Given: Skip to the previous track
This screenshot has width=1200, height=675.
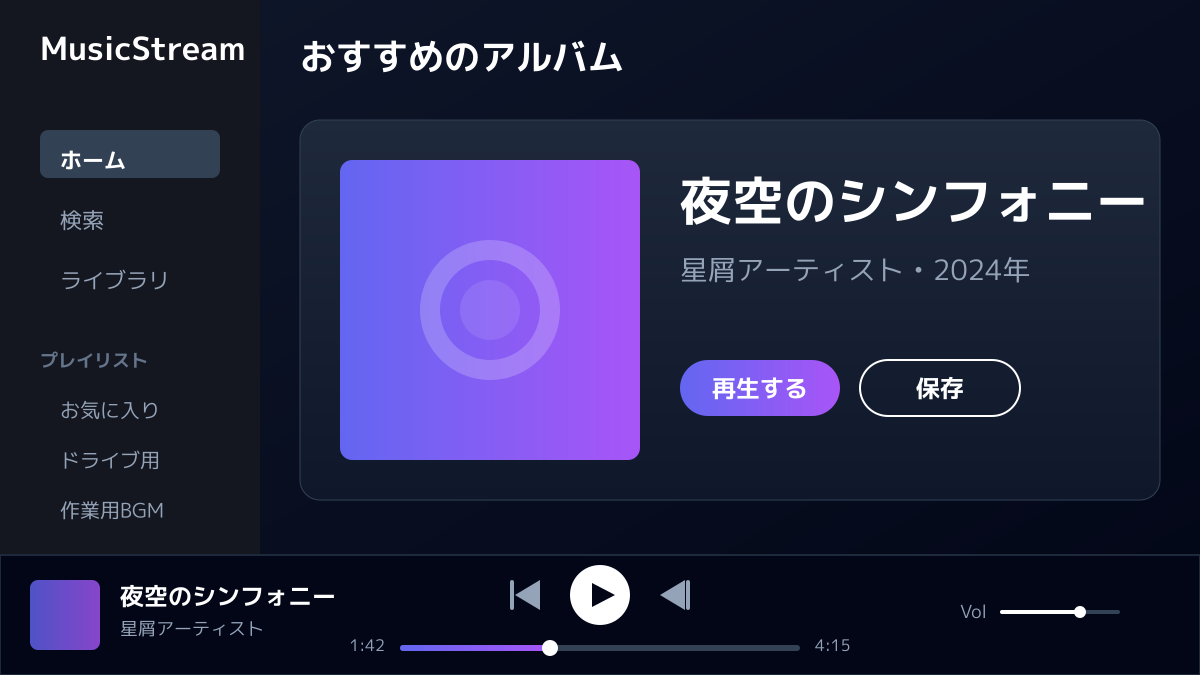Looking at the screenshot, I should [x=525, y=595].
